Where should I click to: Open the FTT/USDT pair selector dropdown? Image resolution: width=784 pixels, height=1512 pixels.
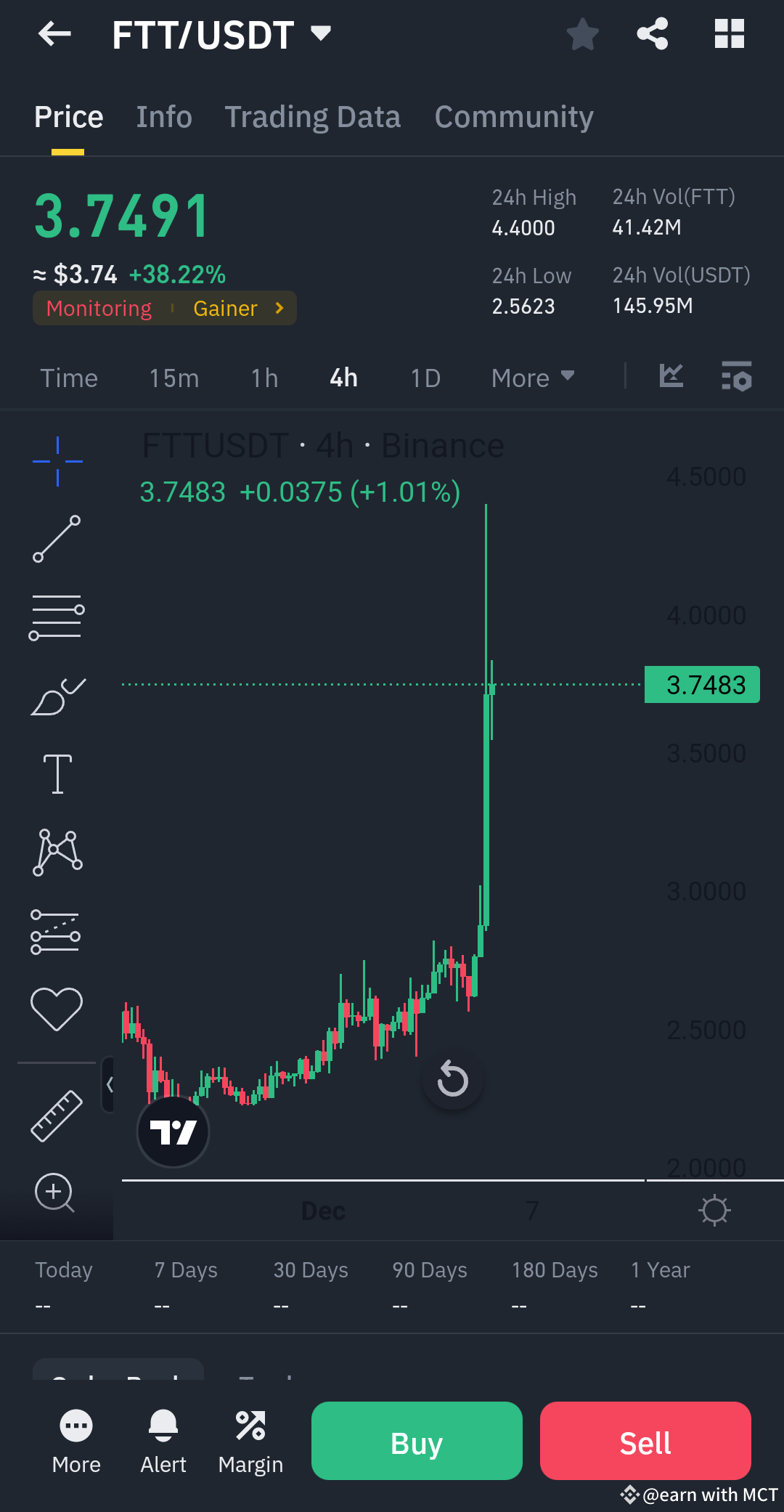click(319, 33)
